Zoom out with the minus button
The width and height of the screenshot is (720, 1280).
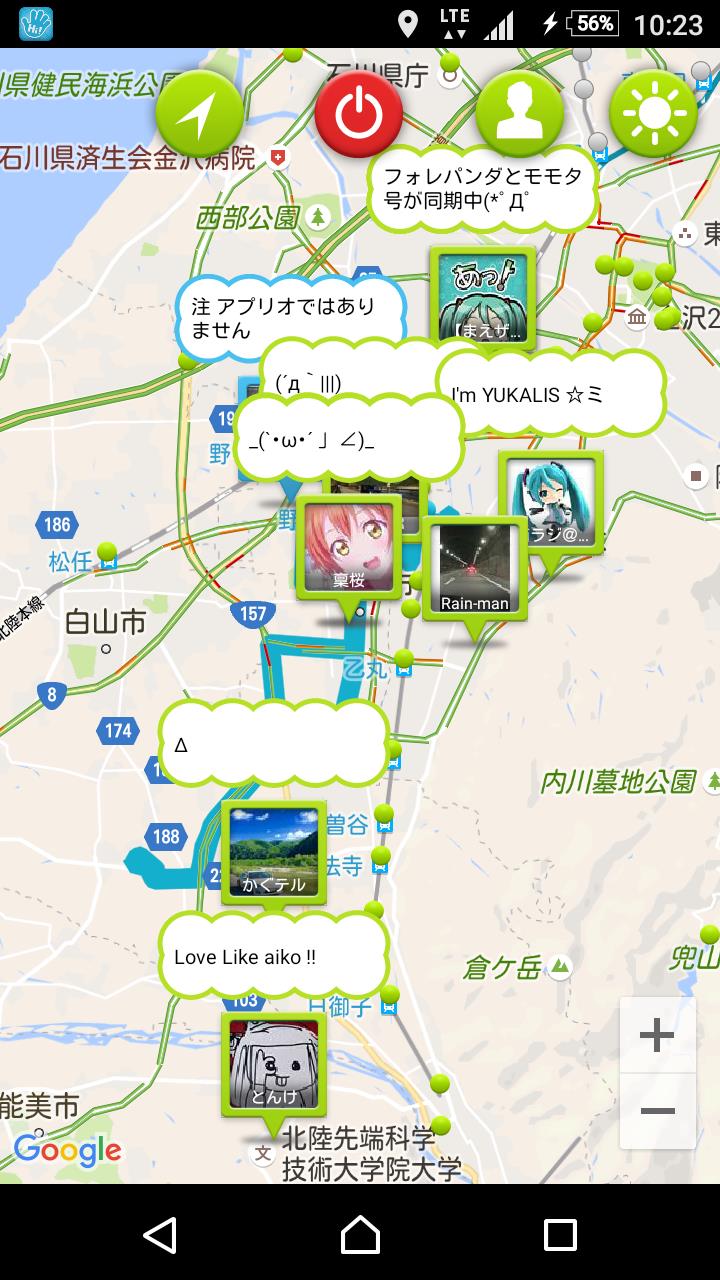(657, 1111)
